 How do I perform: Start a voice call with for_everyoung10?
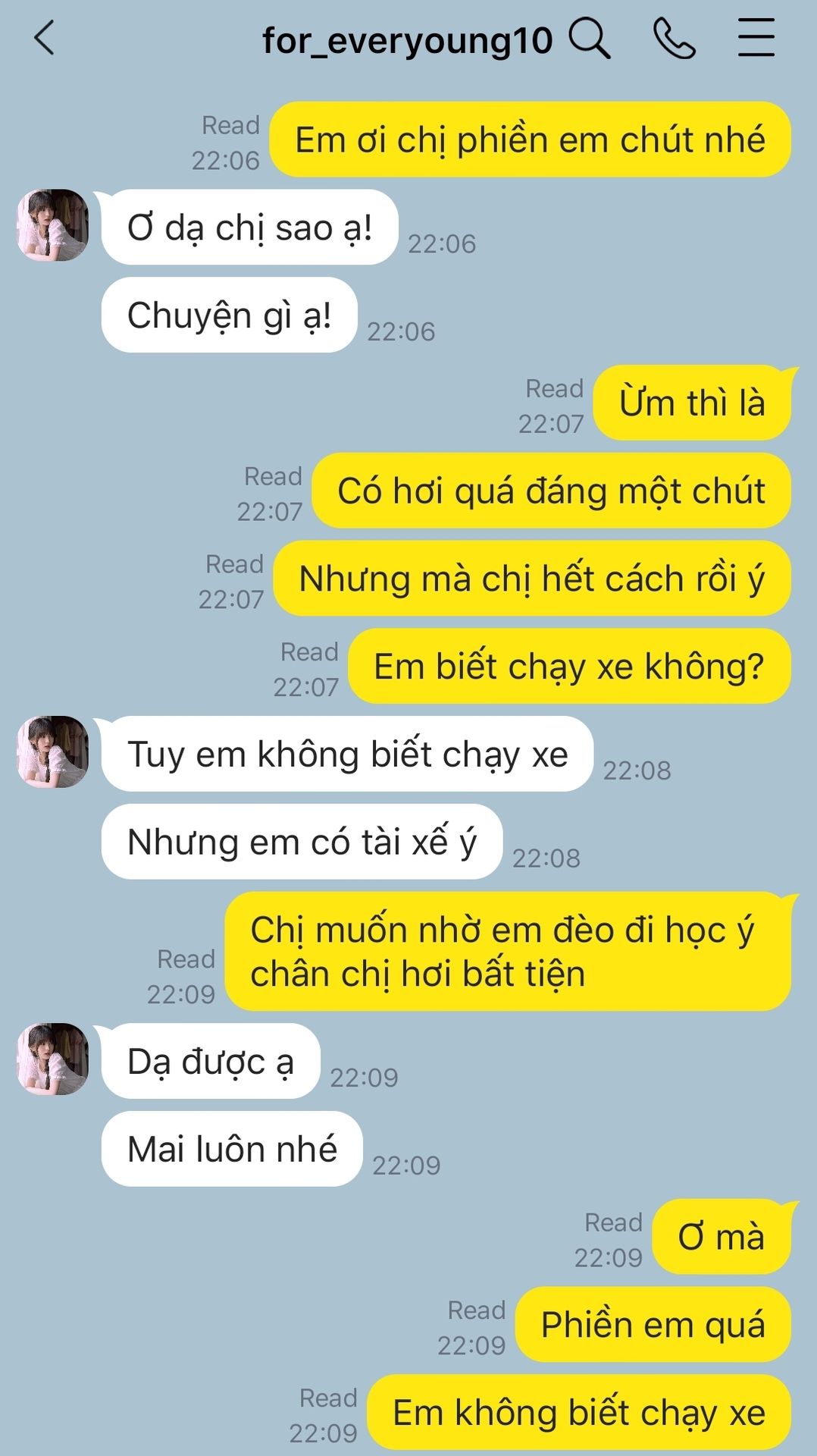pyautogui.click(x=674, y=38)
